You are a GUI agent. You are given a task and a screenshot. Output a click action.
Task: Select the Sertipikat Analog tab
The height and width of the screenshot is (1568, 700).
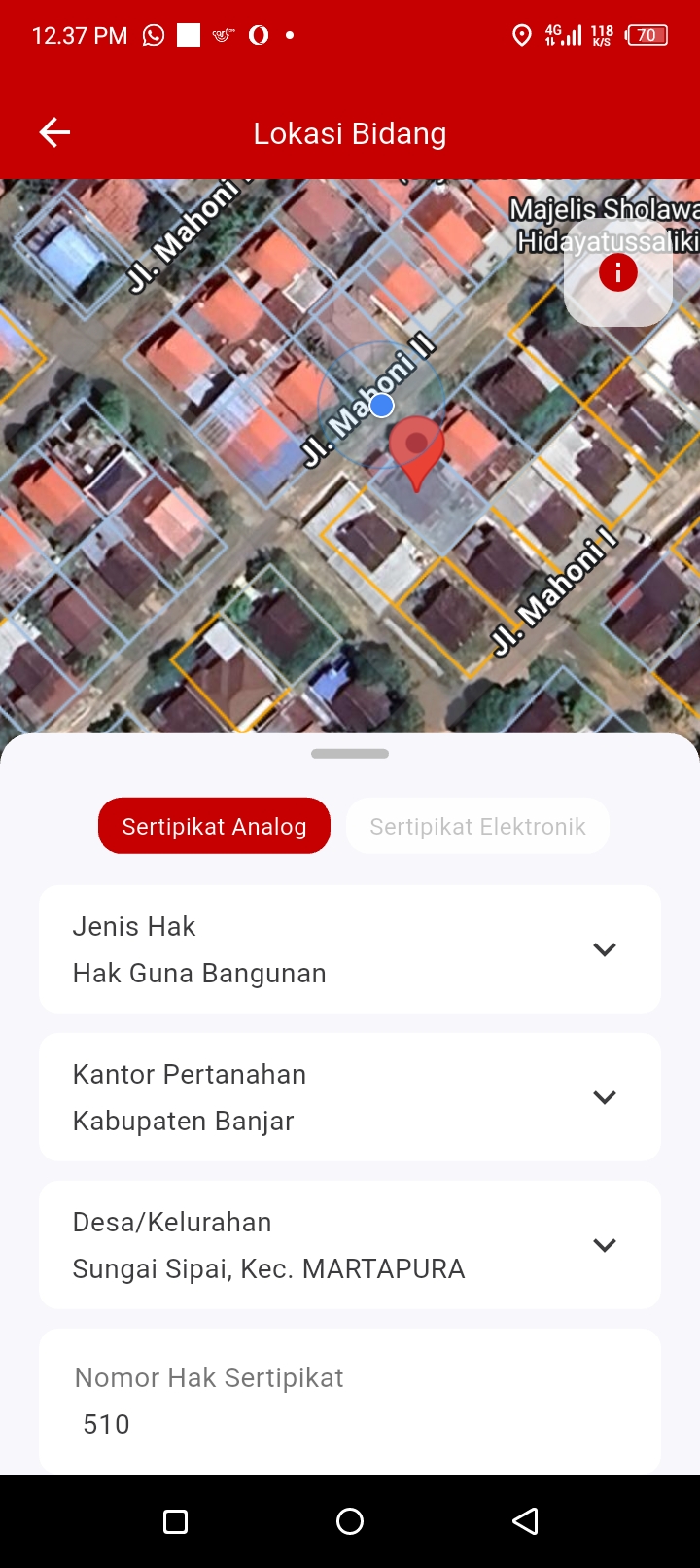(x=214, y=826)
